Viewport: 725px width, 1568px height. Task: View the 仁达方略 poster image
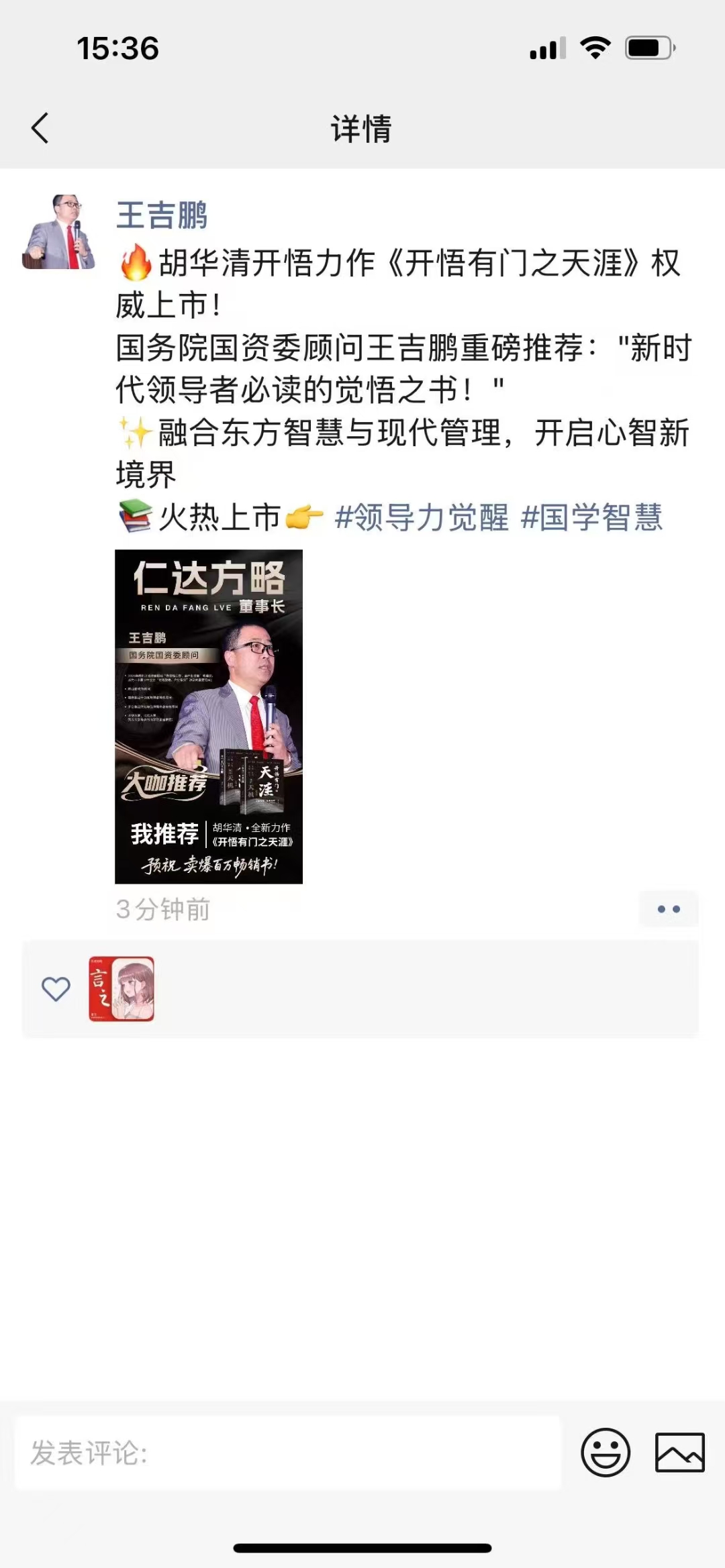[209, 716]
